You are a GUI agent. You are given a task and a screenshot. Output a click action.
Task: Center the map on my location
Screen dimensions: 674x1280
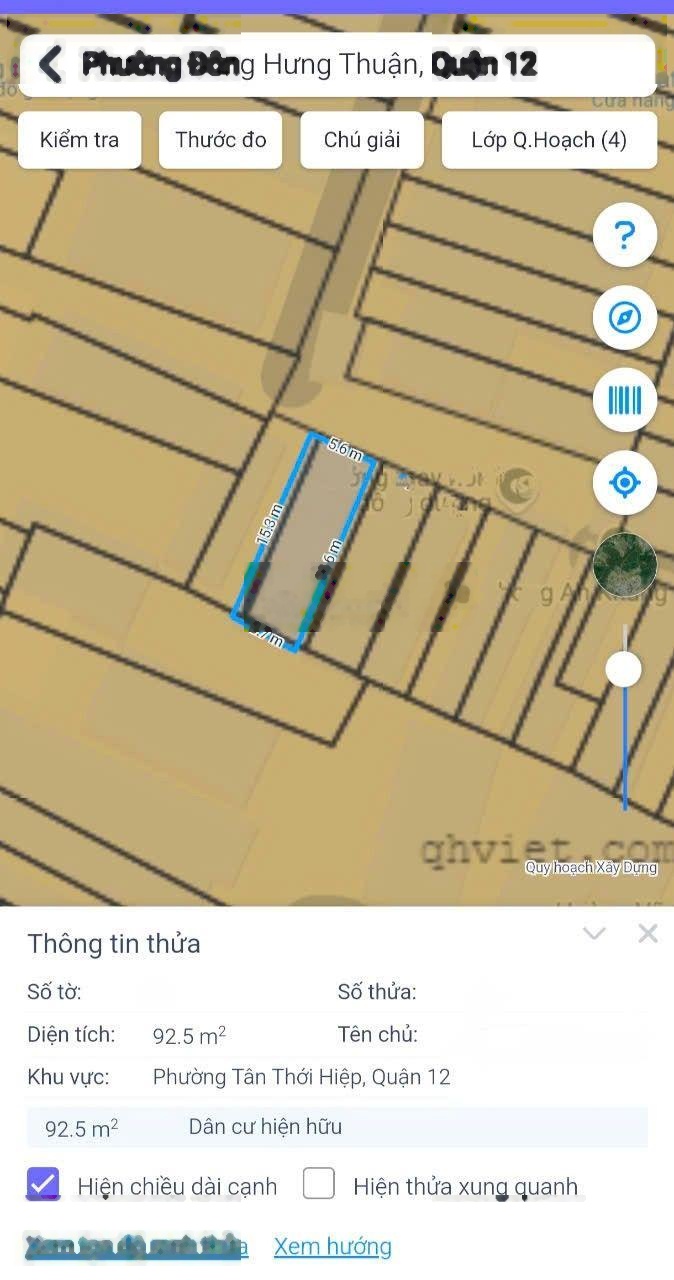(x=625, y=483)
